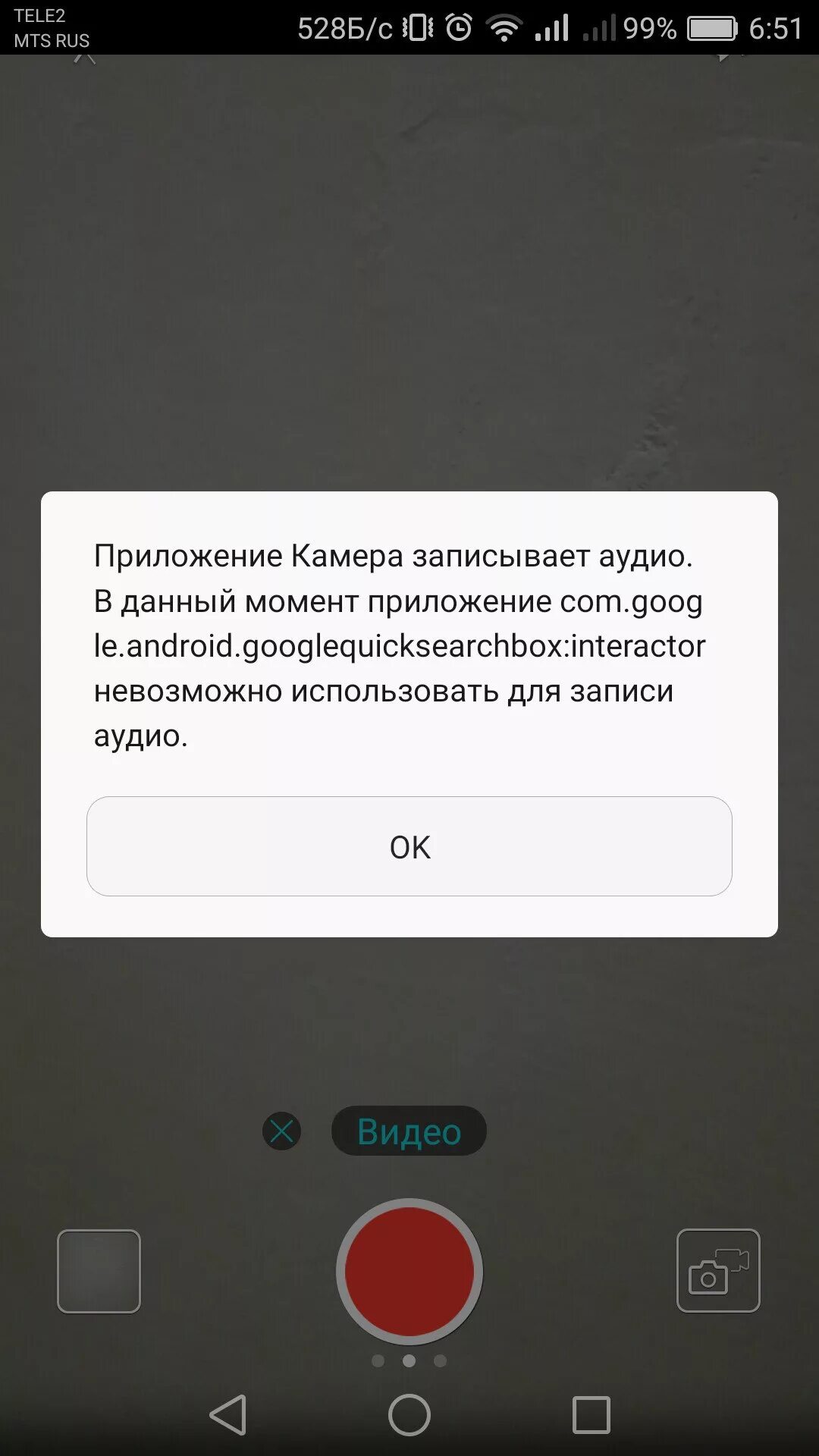Screen dimensions: 819x1456
Task: Switch between photo and video camera
Action: point(718,1270)
